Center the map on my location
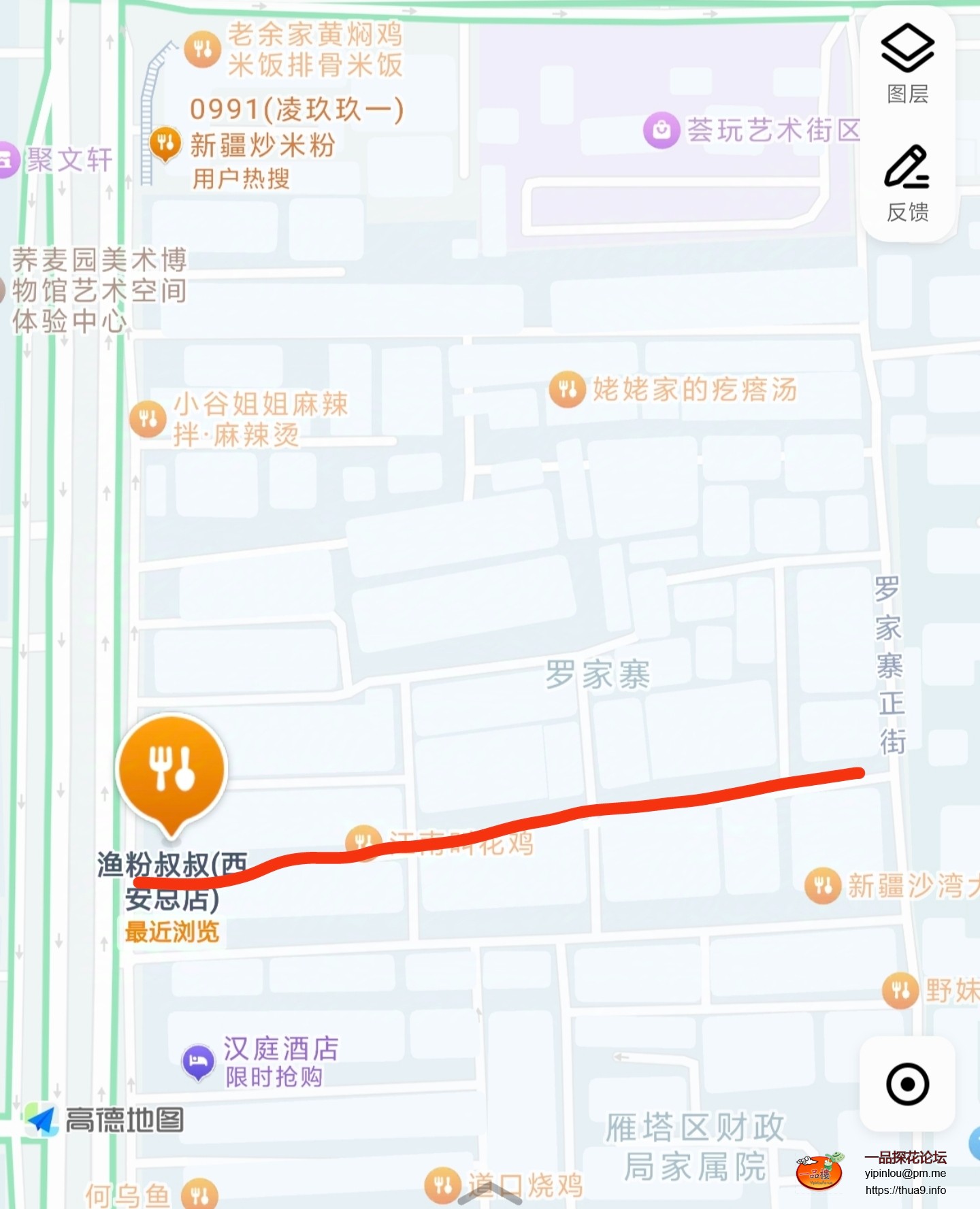Image resolution: width=980 pixels, height=1209 pixels. point(907,1084)
